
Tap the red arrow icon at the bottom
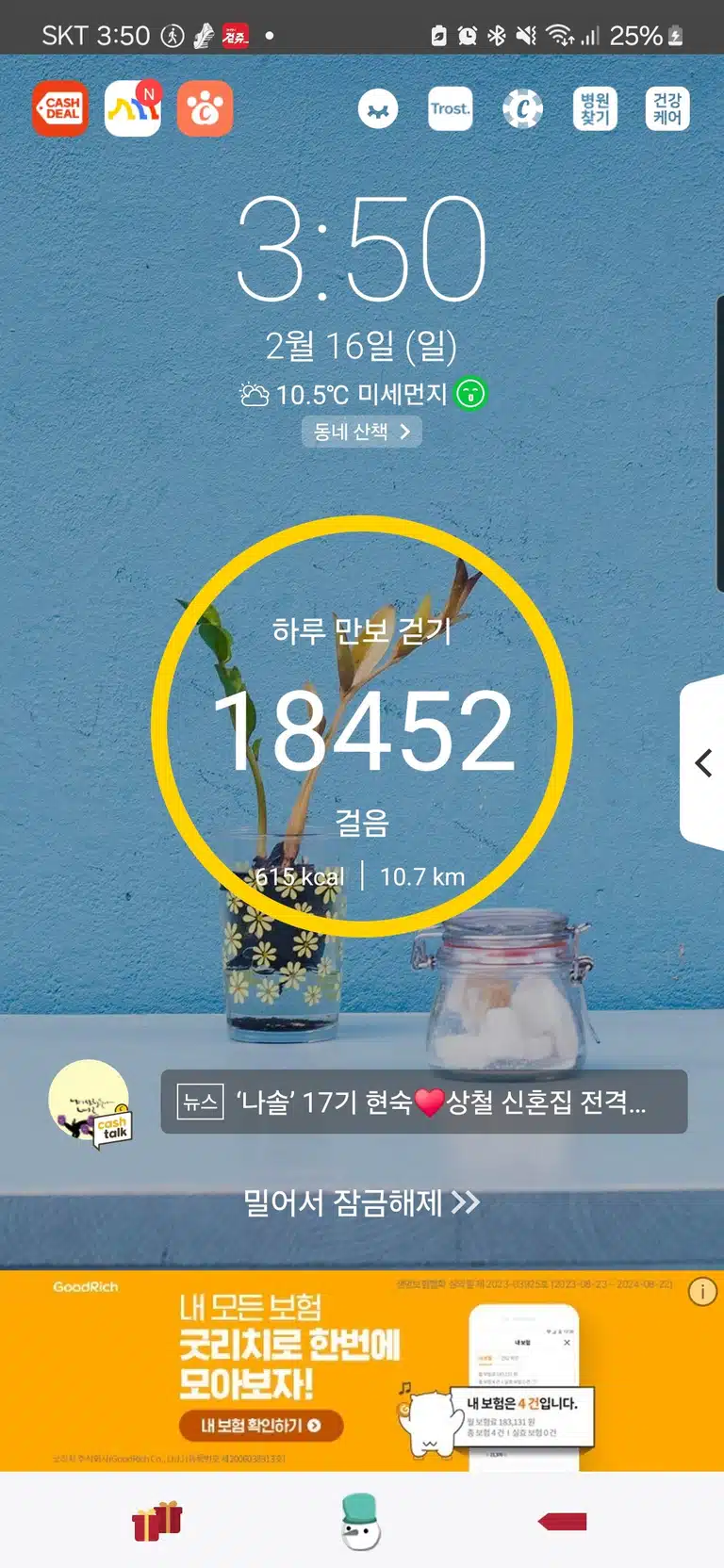pos(563,1521)
